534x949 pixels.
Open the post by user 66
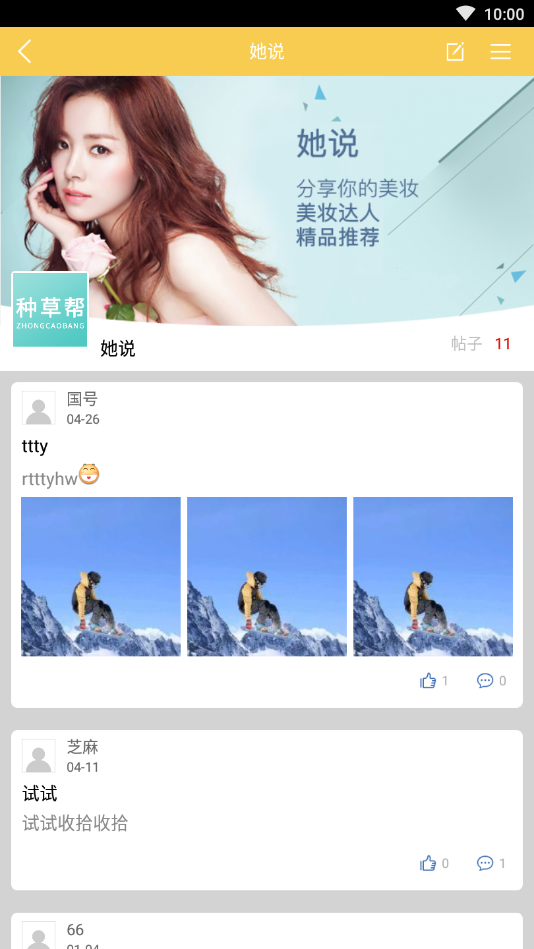[267, 931]
